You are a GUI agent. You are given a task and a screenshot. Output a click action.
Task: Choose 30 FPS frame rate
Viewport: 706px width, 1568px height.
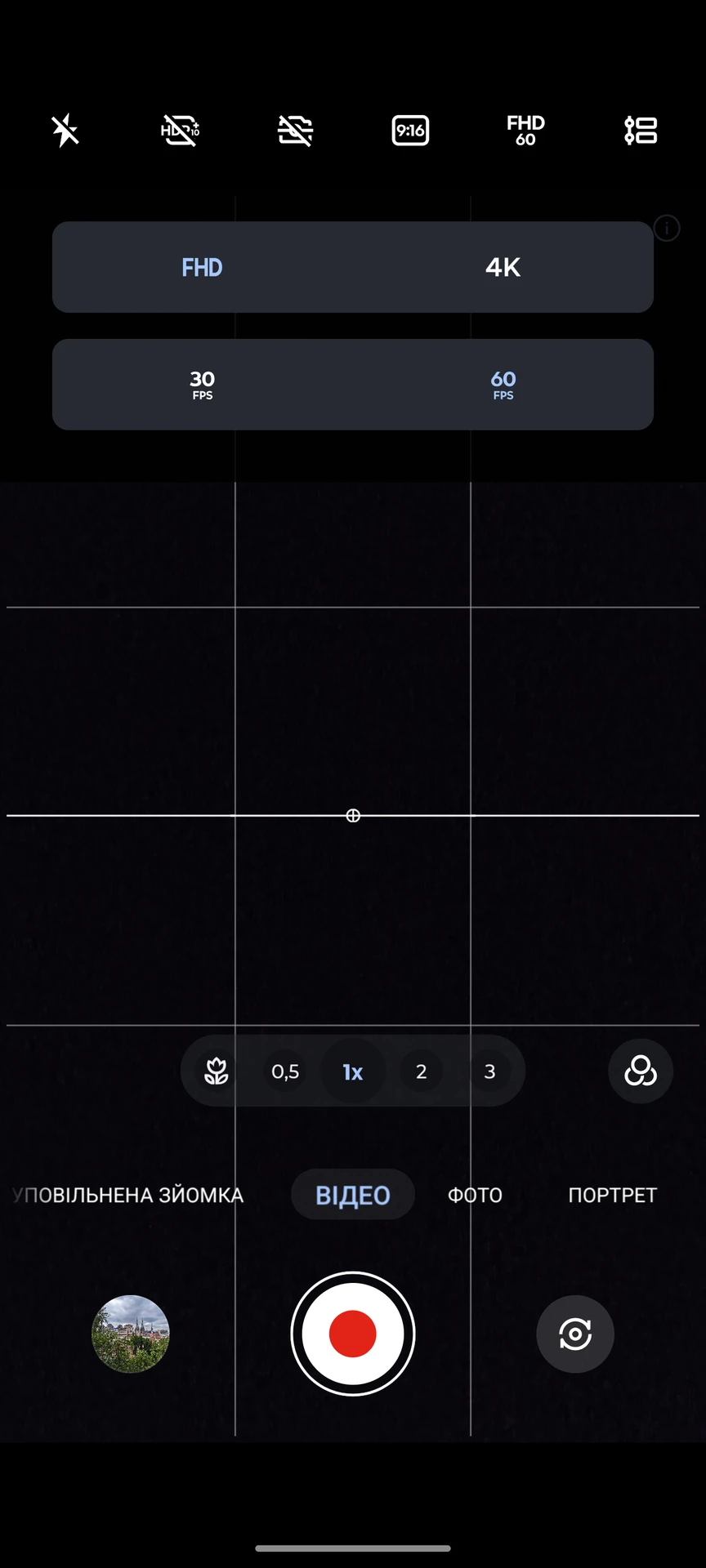pos(202,385)
